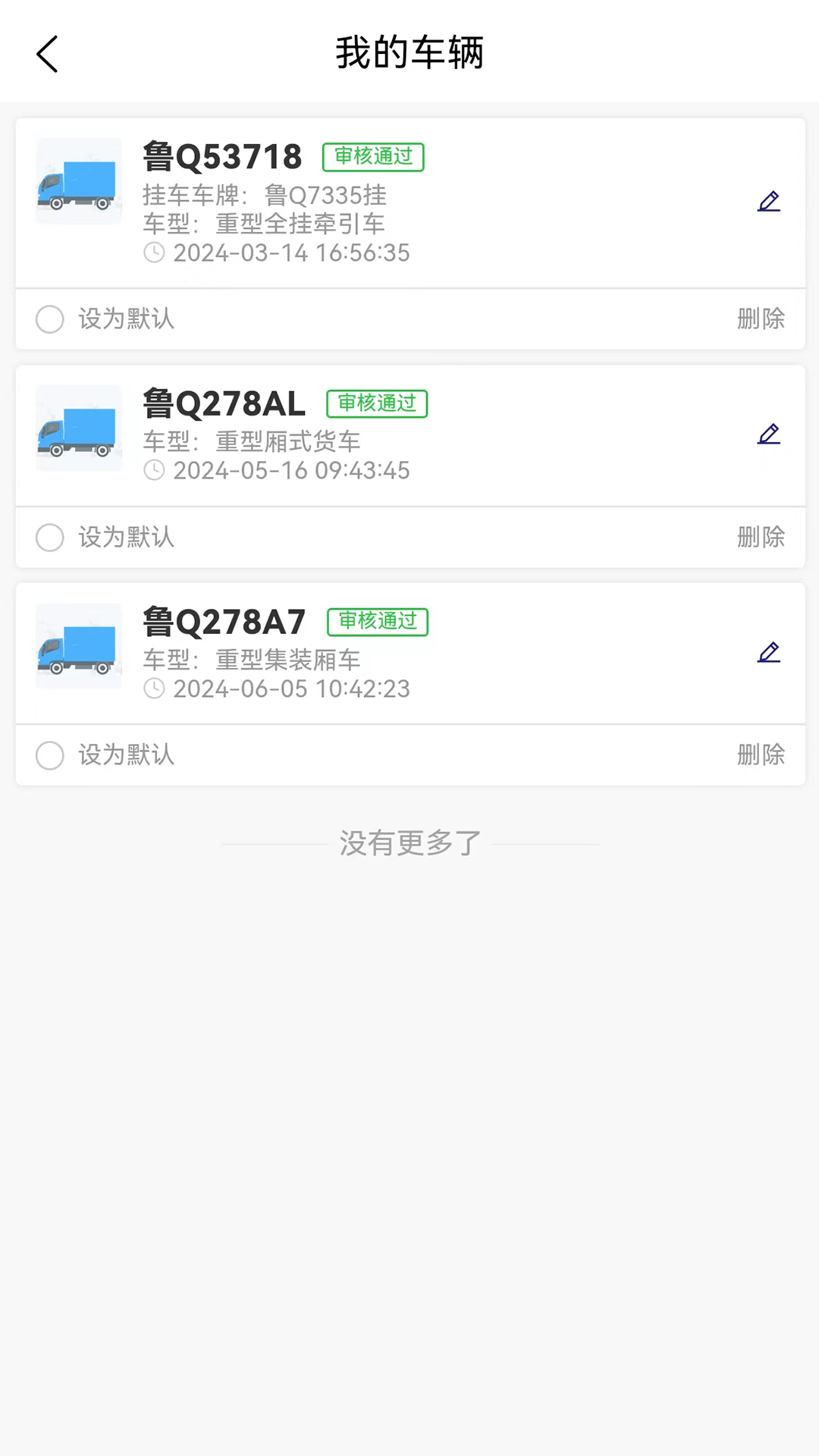
Task: Click the clock icon beside 2024-06-05 10:42:23
Action: (154, 689)
